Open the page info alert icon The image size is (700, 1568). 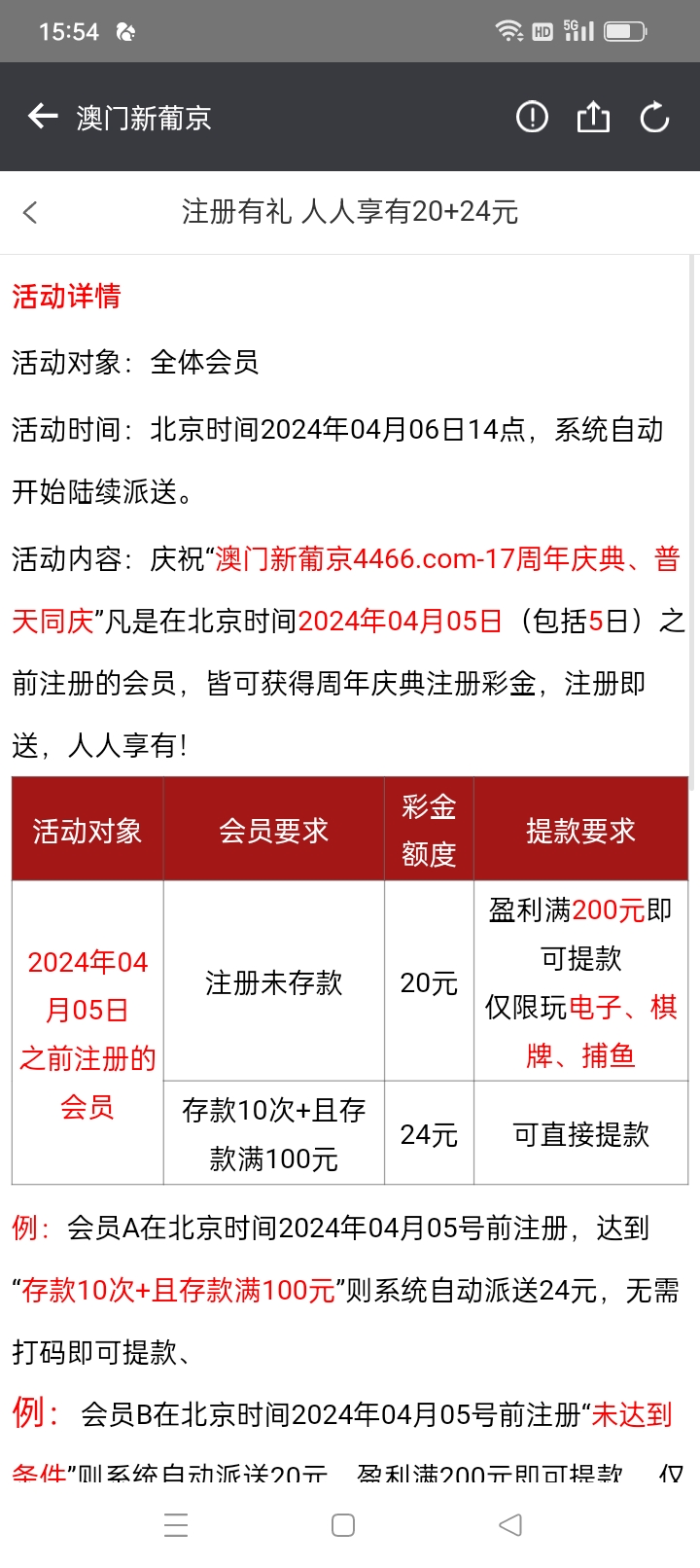[532, 118]
